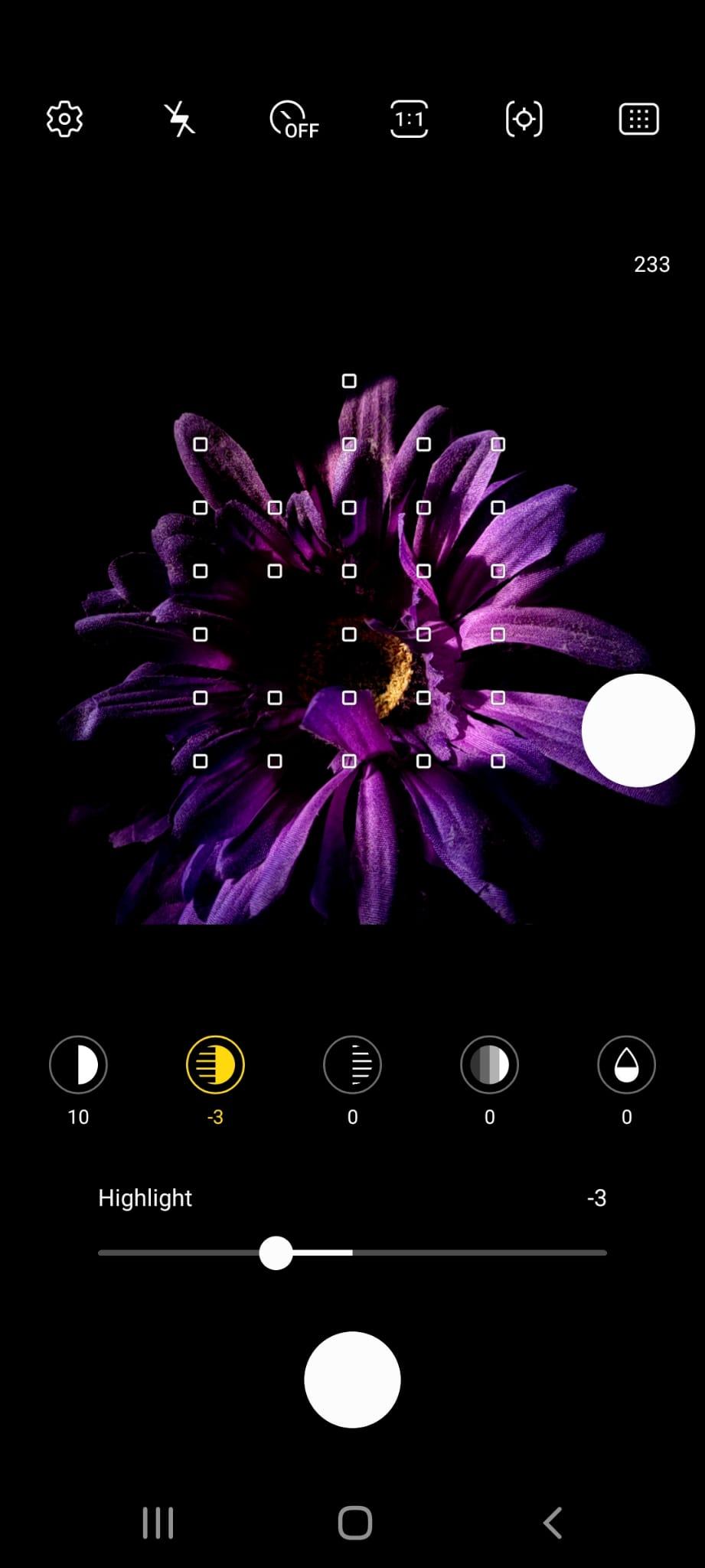Change the 1:1 aspect ratio
The height and width of the screenshot is (1568, 705).
409,119
